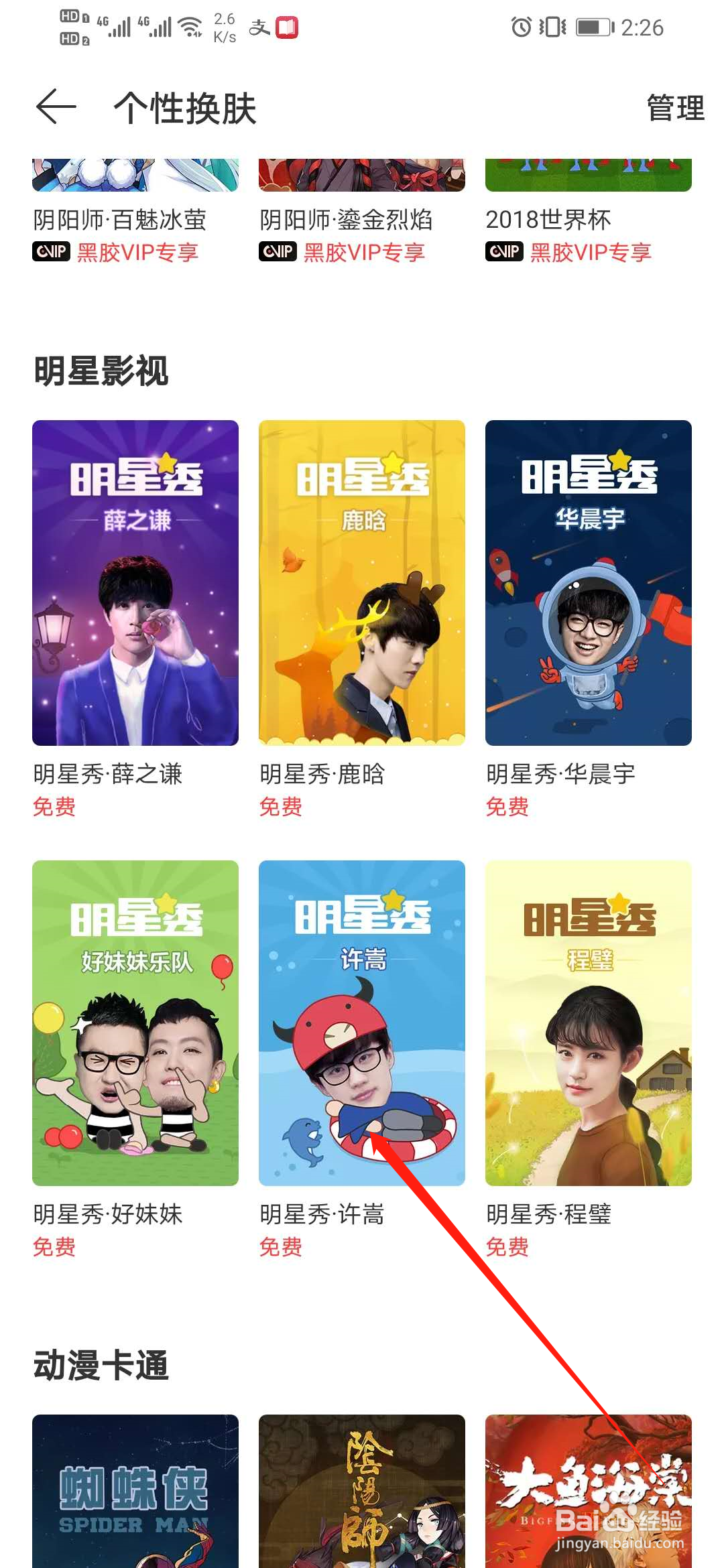This screenshot has height=1568, width=724.
Task: Tap the VIP badge next to 阴阳师·鎏金烈焰
Action: (277, 252)
